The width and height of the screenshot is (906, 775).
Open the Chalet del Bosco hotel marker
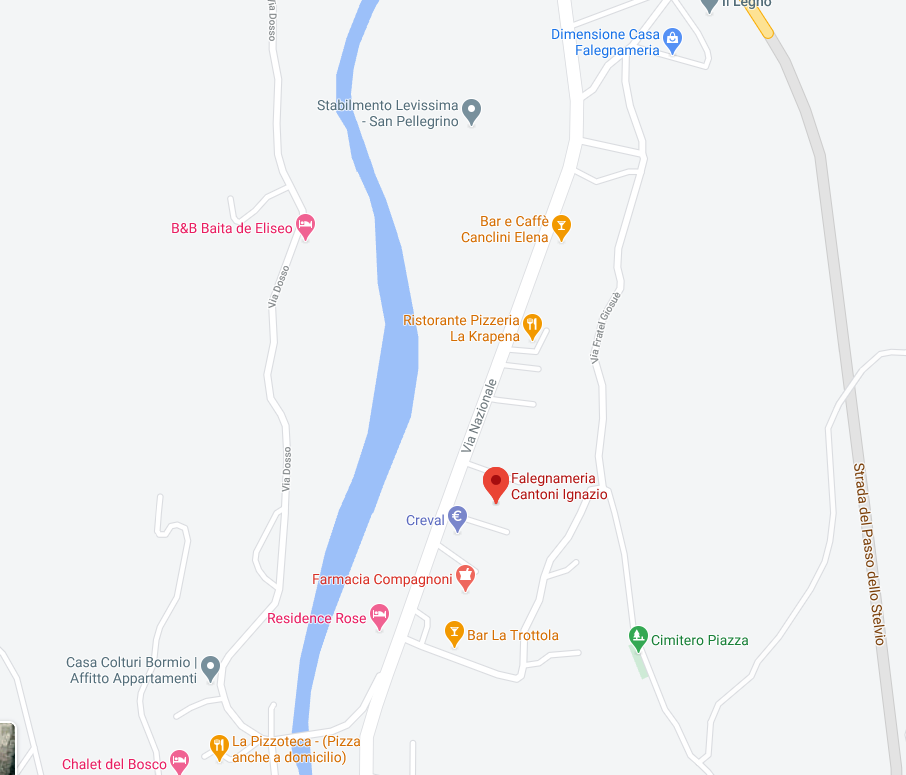[x=180, y=763]
